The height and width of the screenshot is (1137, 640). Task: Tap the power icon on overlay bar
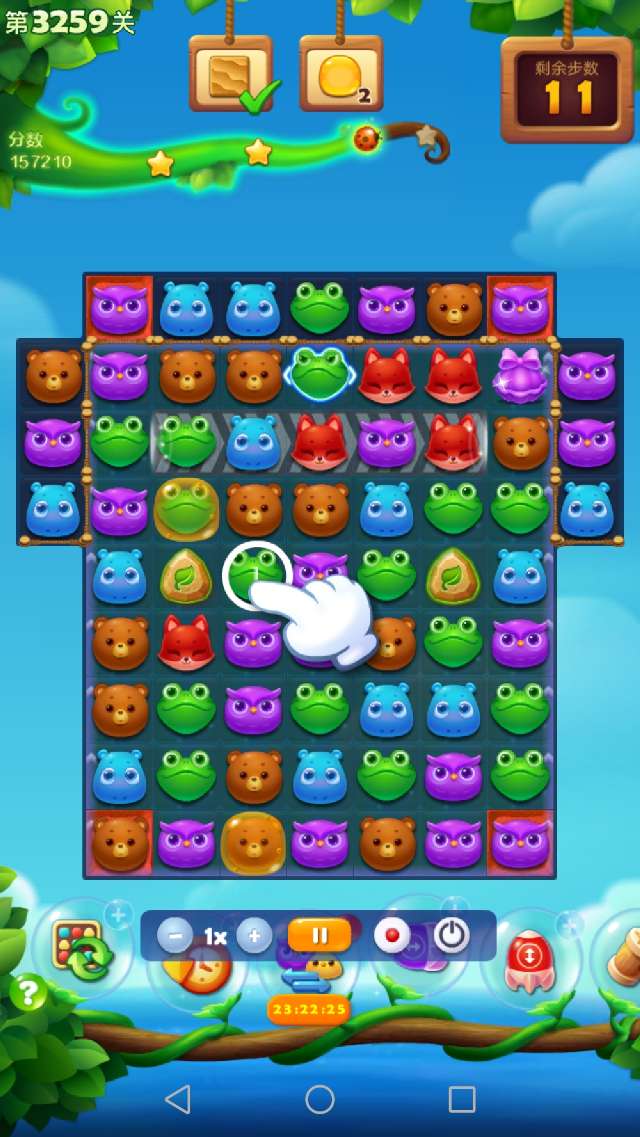[x=451, y=936]
